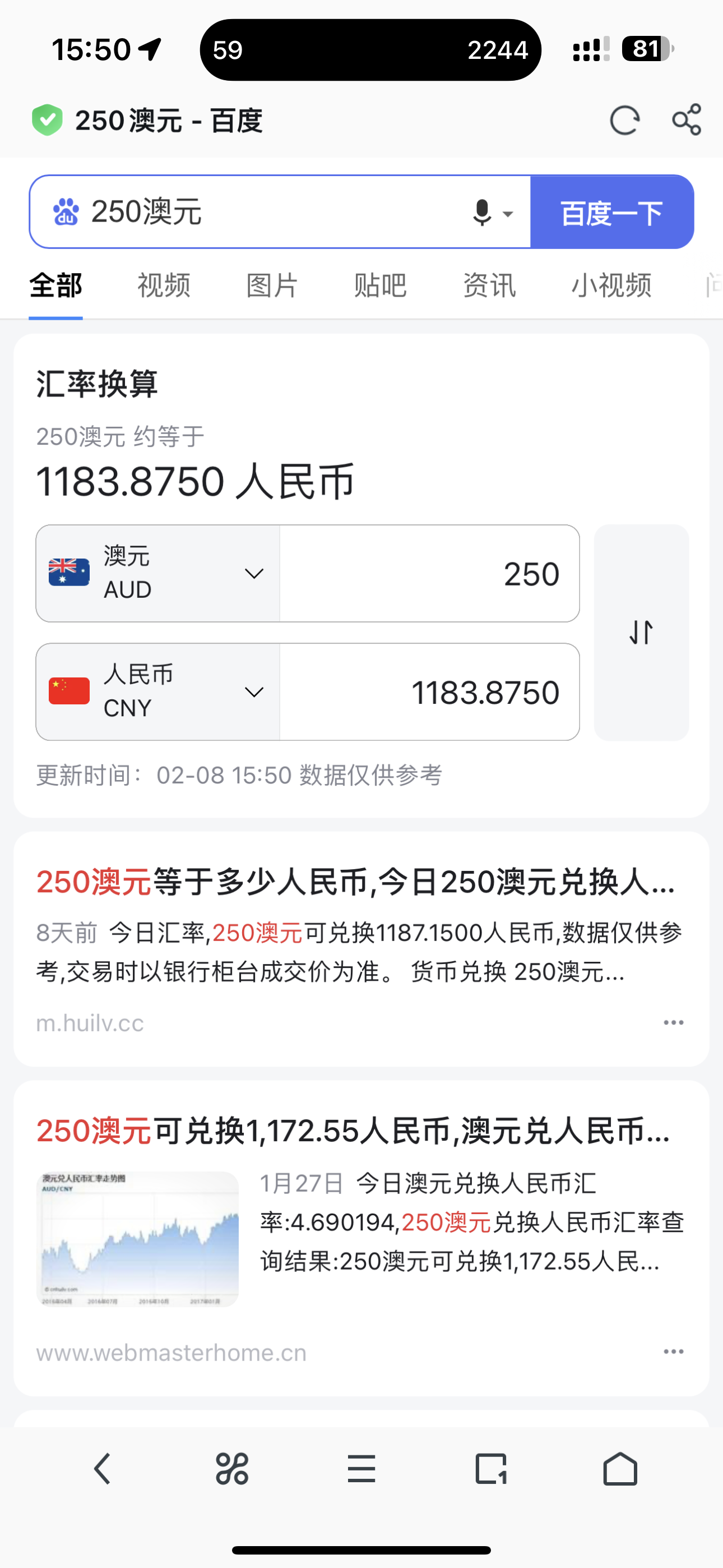Open the 贴吧 tab
Image resolution: width=723 pixels, height=1568 pixels.
[x=381, y=285]
